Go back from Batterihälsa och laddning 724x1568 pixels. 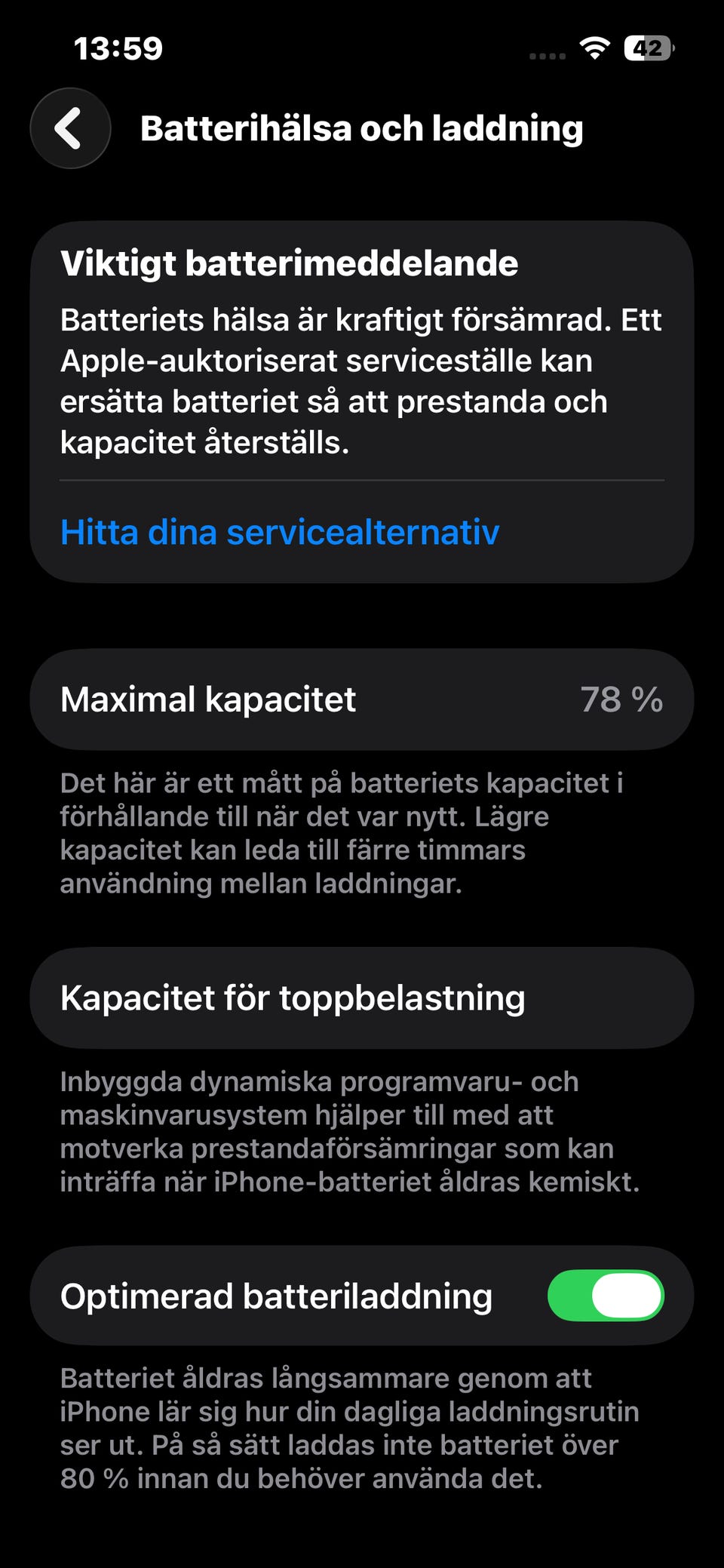(70, 128)
